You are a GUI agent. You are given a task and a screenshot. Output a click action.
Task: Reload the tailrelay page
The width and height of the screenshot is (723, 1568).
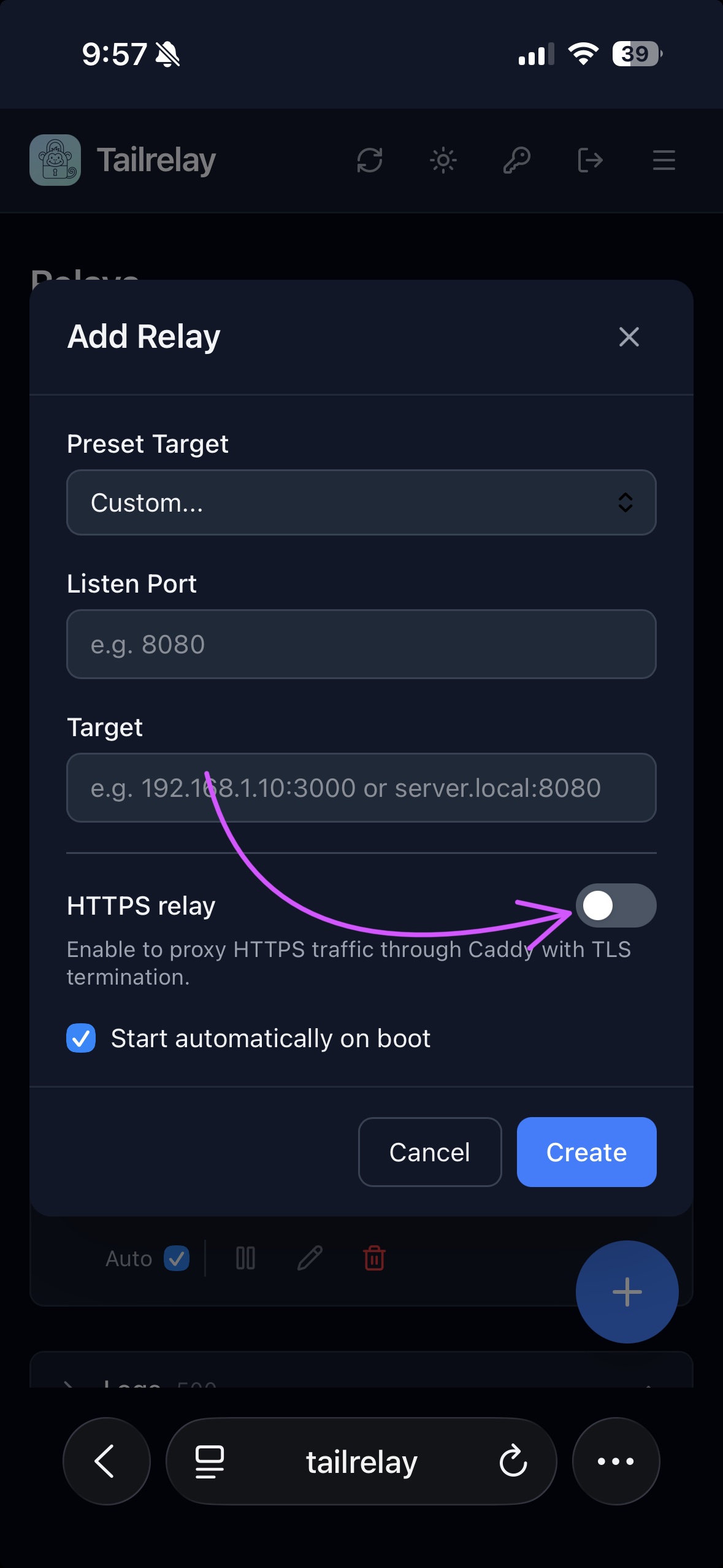(513, 1461)
